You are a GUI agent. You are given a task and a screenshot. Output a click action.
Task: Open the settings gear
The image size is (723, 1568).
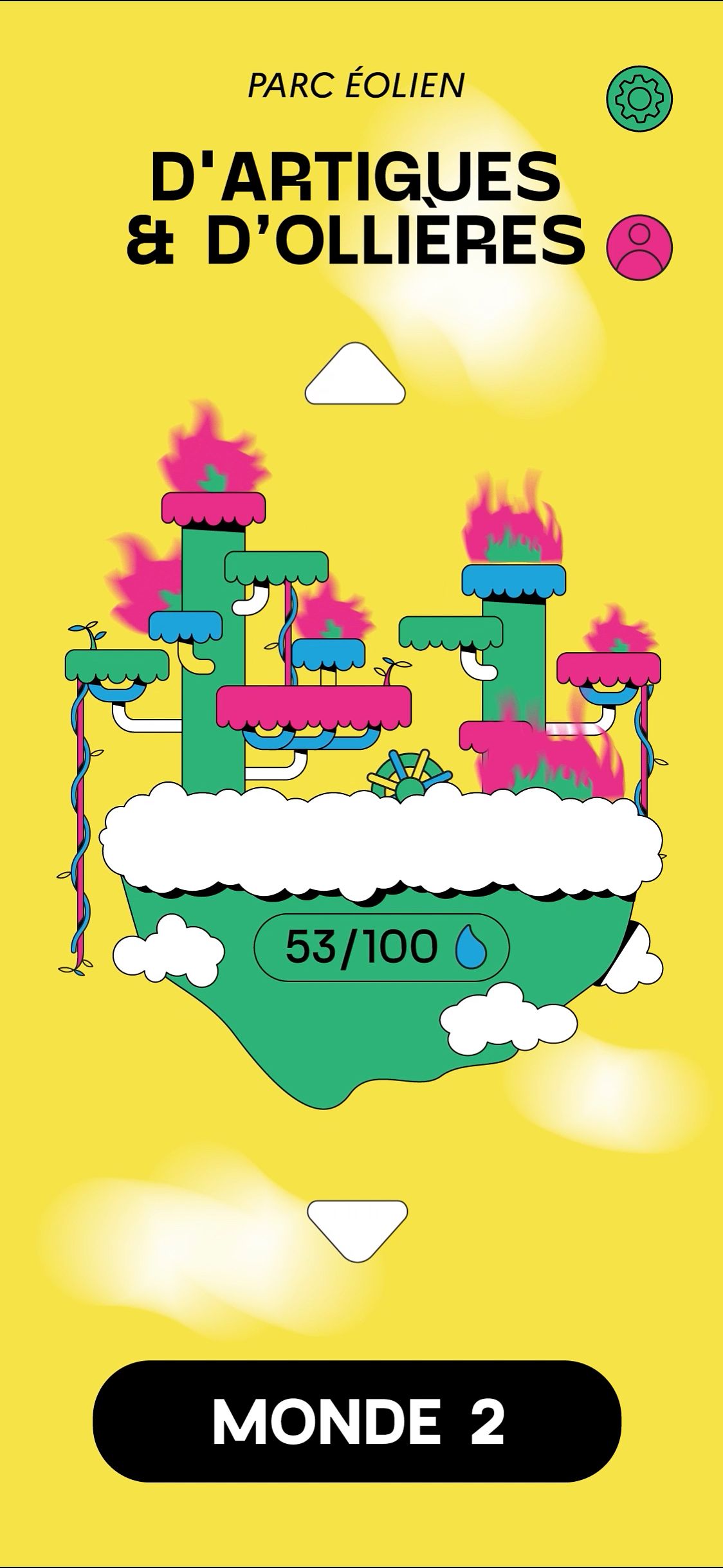pos(639,98)
